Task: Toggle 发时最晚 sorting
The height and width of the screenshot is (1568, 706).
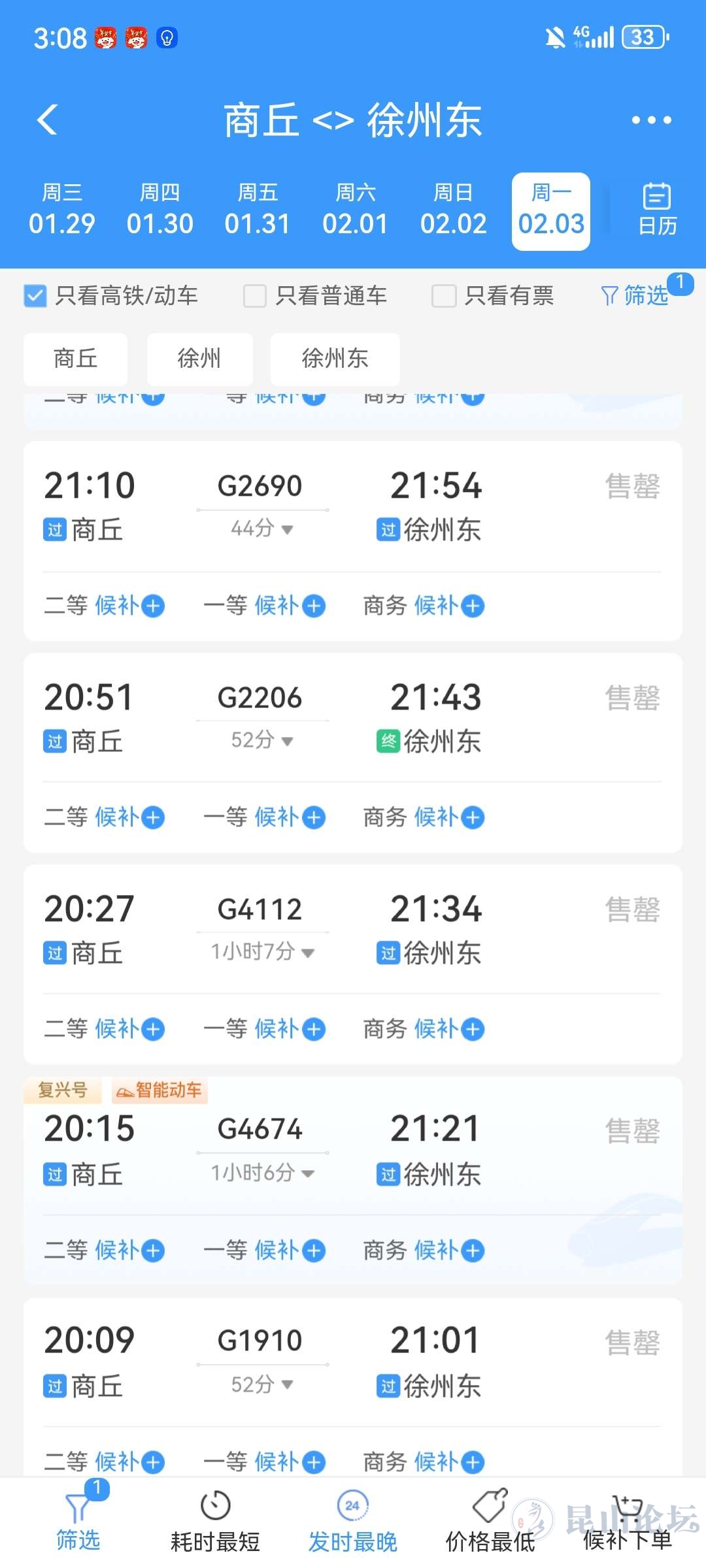Action: pyautogui.click(x=352, y=1524)
